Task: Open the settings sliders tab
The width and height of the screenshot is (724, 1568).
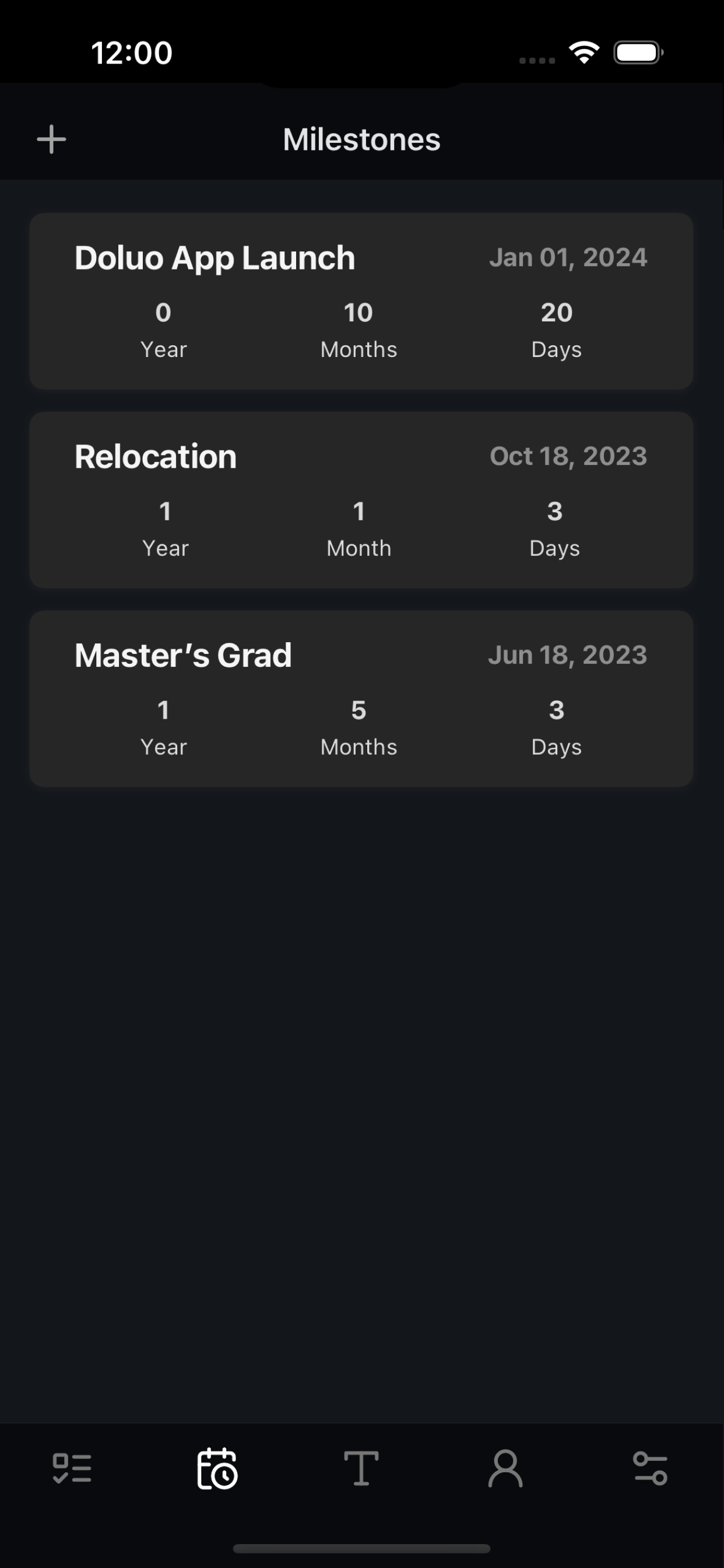Action: pos(651,1469)
